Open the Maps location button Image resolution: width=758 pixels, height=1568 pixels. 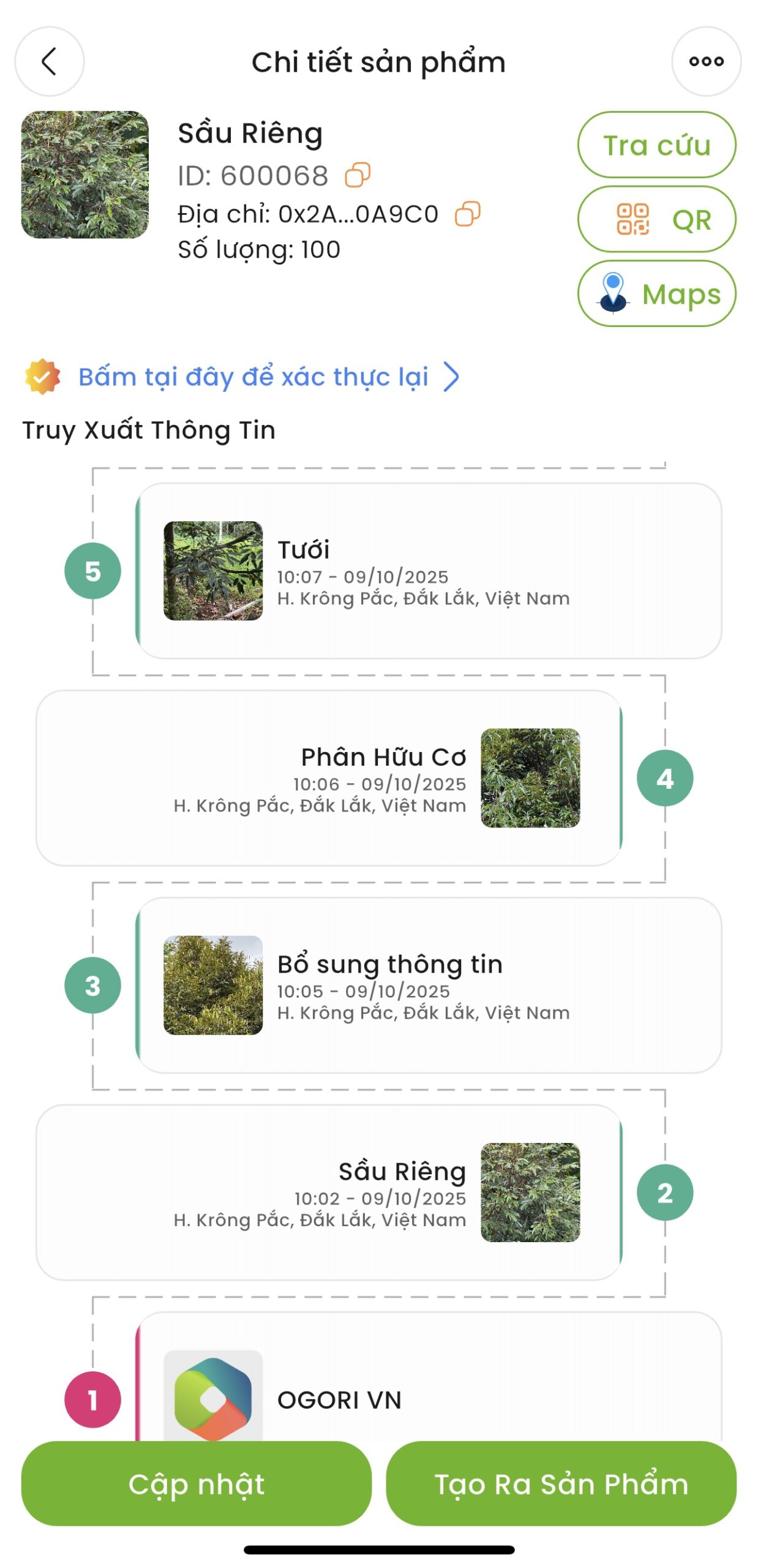pos(656,293)
